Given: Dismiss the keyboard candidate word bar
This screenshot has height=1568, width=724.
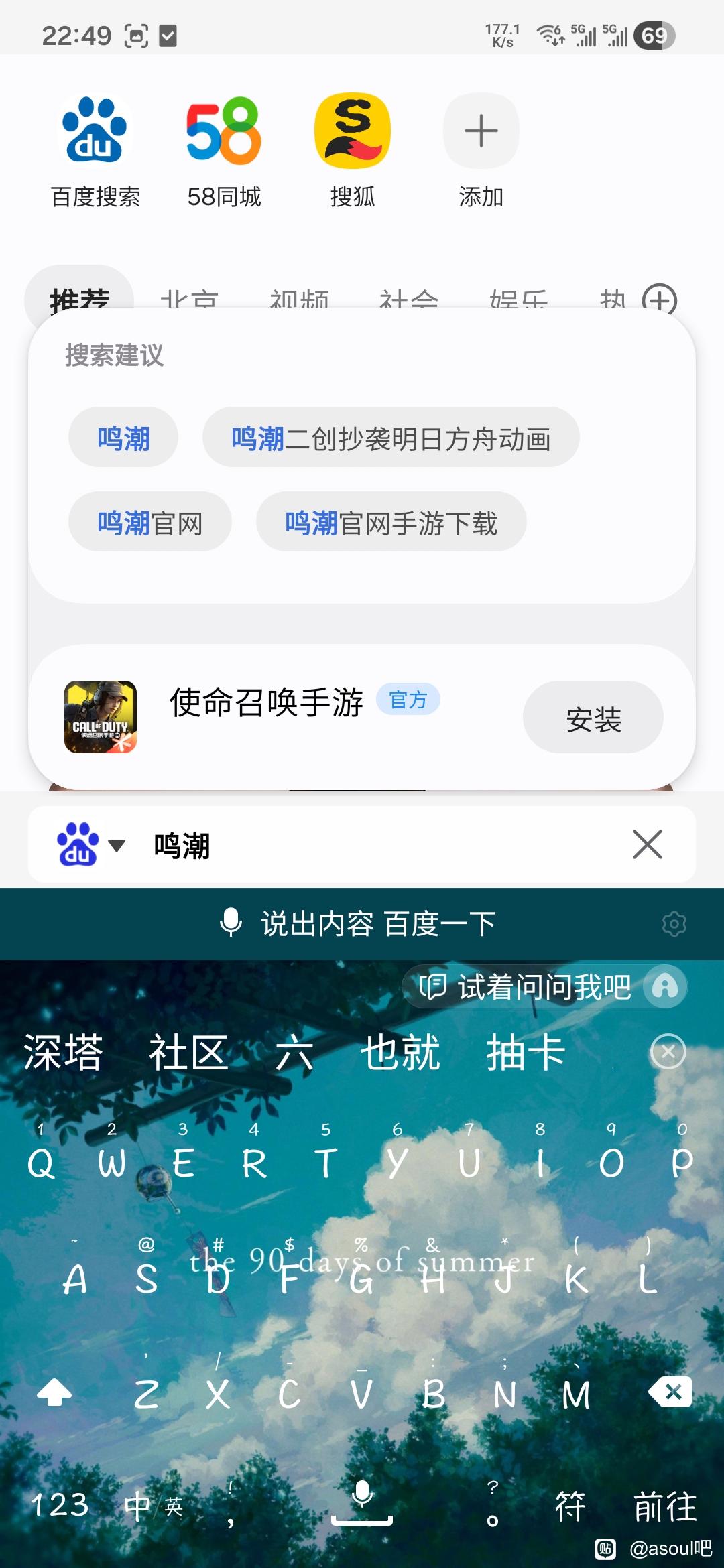Looking at the screenshot, I should coord(668,1052).
